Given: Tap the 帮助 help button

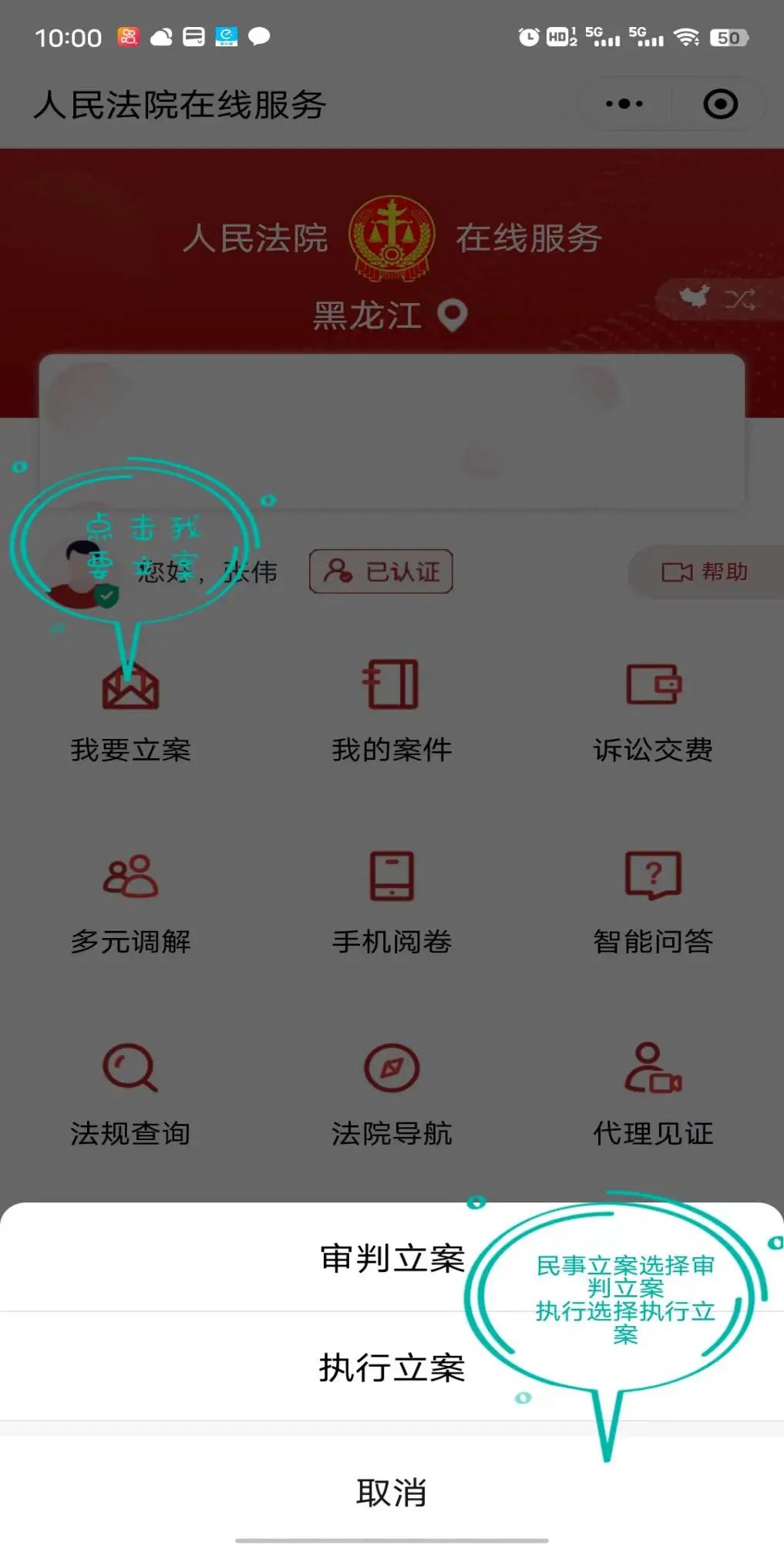Looking at the screenshot, I should (705, 572).
